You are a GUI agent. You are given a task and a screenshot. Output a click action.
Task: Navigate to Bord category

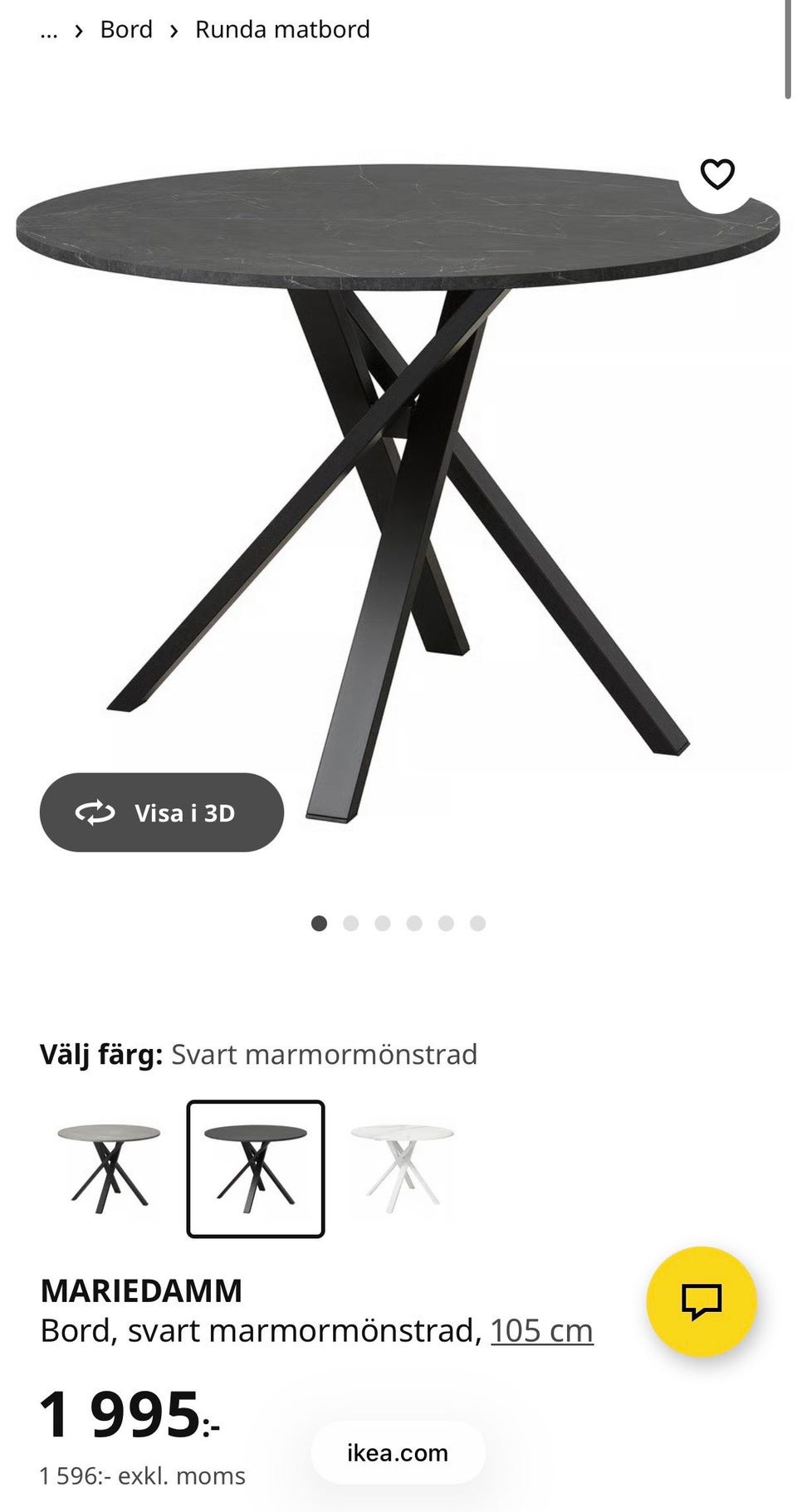point(125,30)
